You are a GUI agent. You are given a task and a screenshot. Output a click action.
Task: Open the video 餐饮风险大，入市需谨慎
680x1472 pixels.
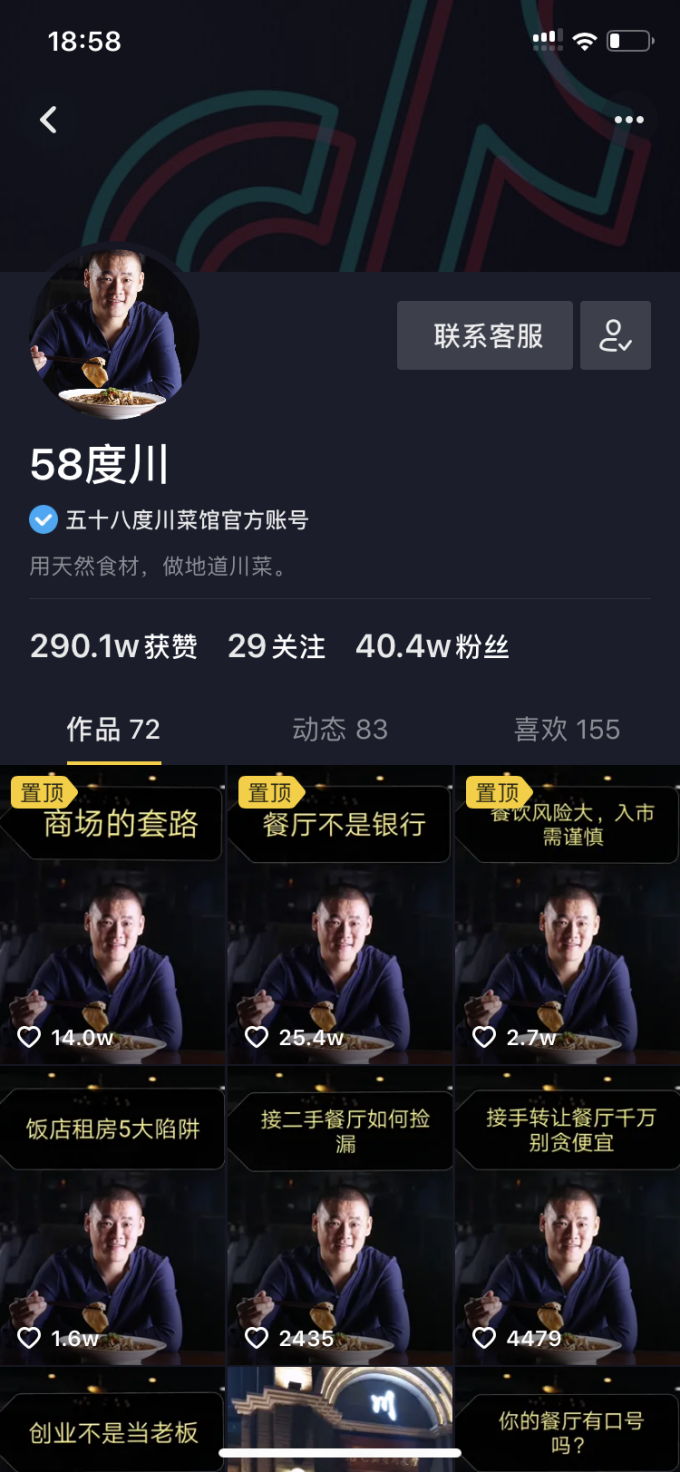567,915
